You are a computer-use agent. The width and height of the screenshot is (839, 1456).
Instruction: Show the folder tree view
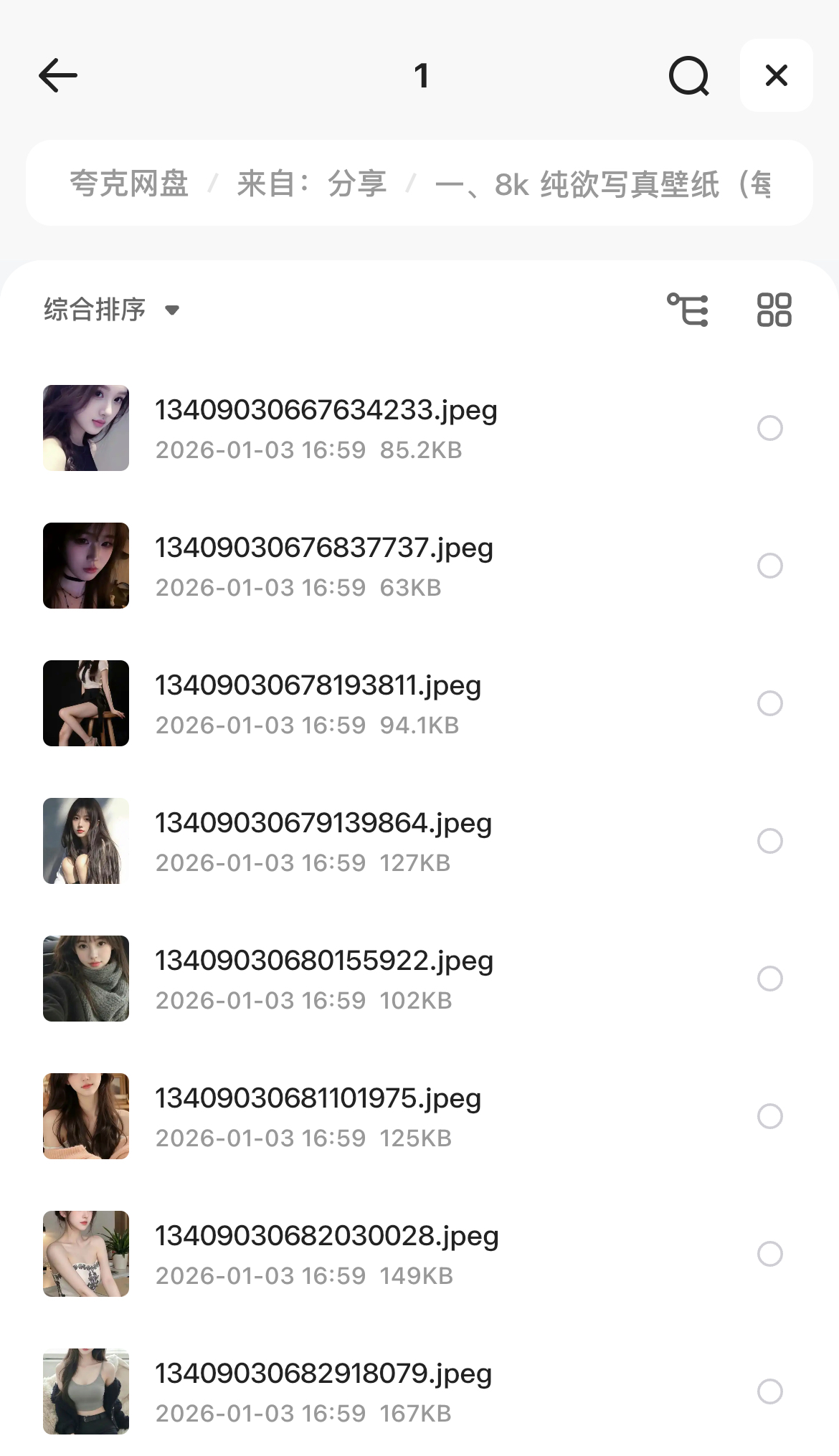[x=688, y=310]
